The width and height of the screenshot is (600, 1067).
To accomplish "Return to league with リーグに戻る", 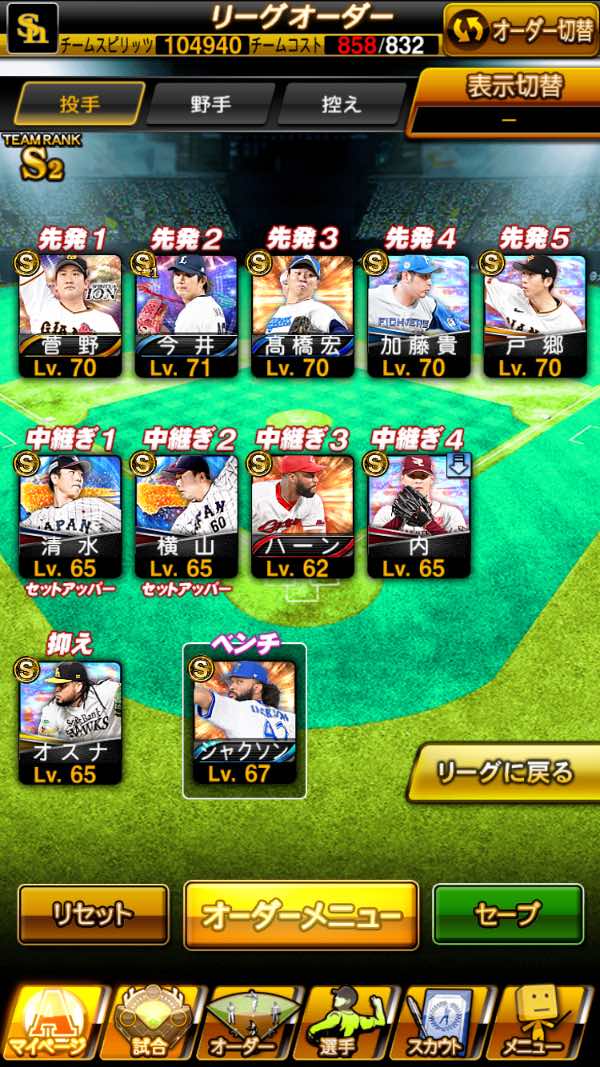I will pyautogui.click(x=505, y=772).
